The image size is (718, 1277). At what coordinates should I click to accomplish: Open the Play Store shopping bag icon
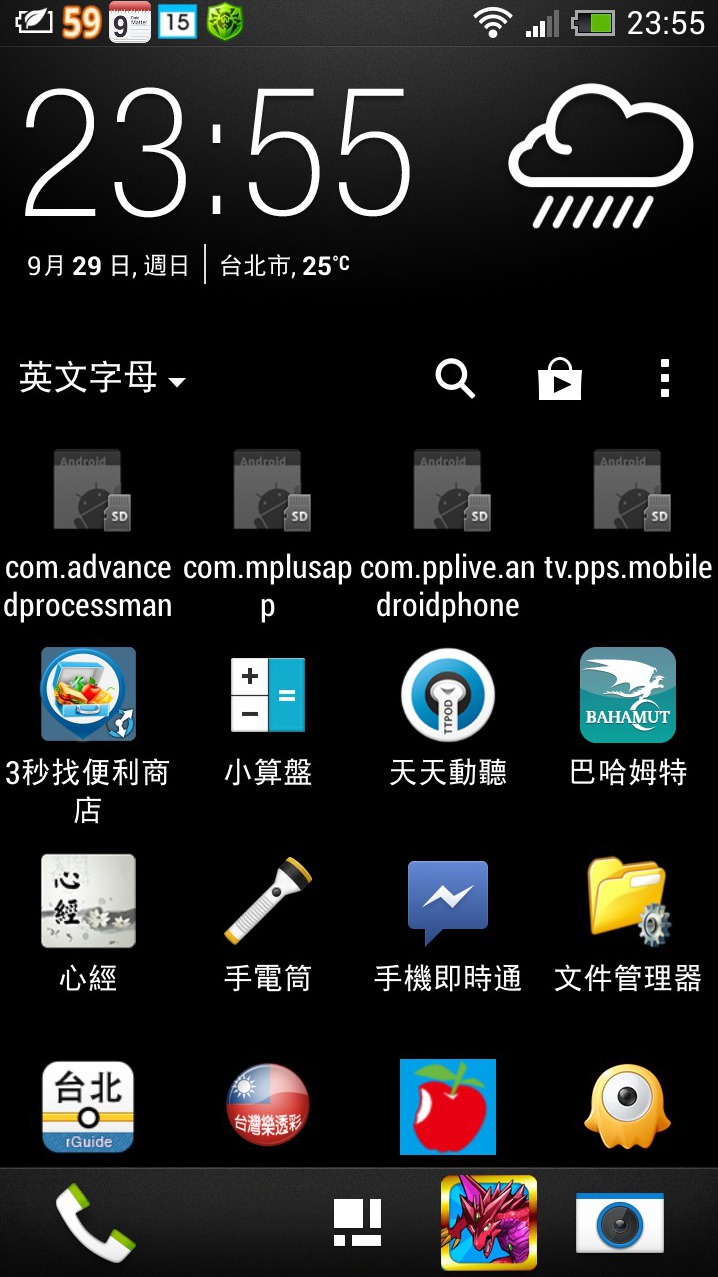click(559, 379)
